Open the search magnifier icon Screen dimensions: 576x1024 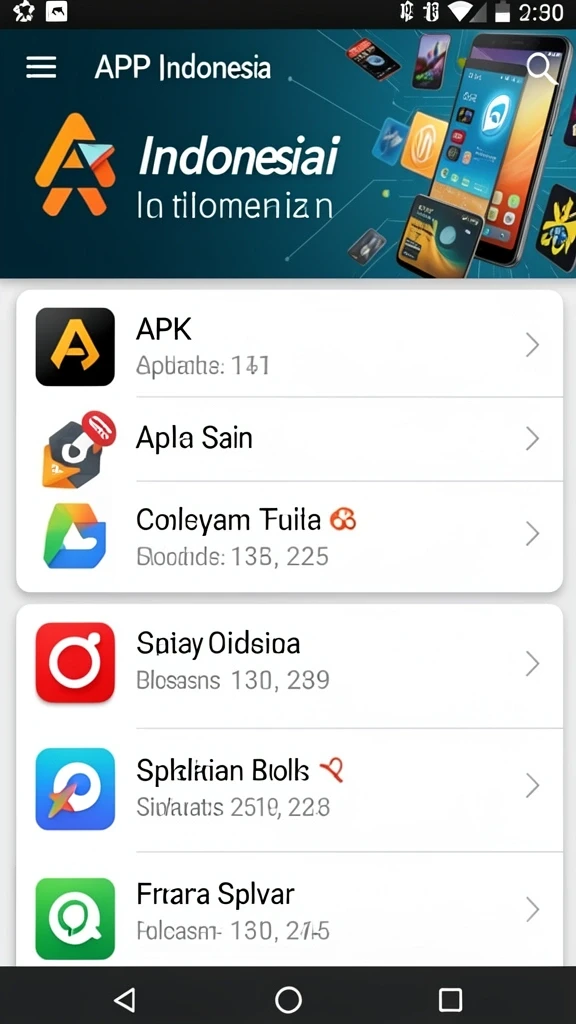(541, 69)
